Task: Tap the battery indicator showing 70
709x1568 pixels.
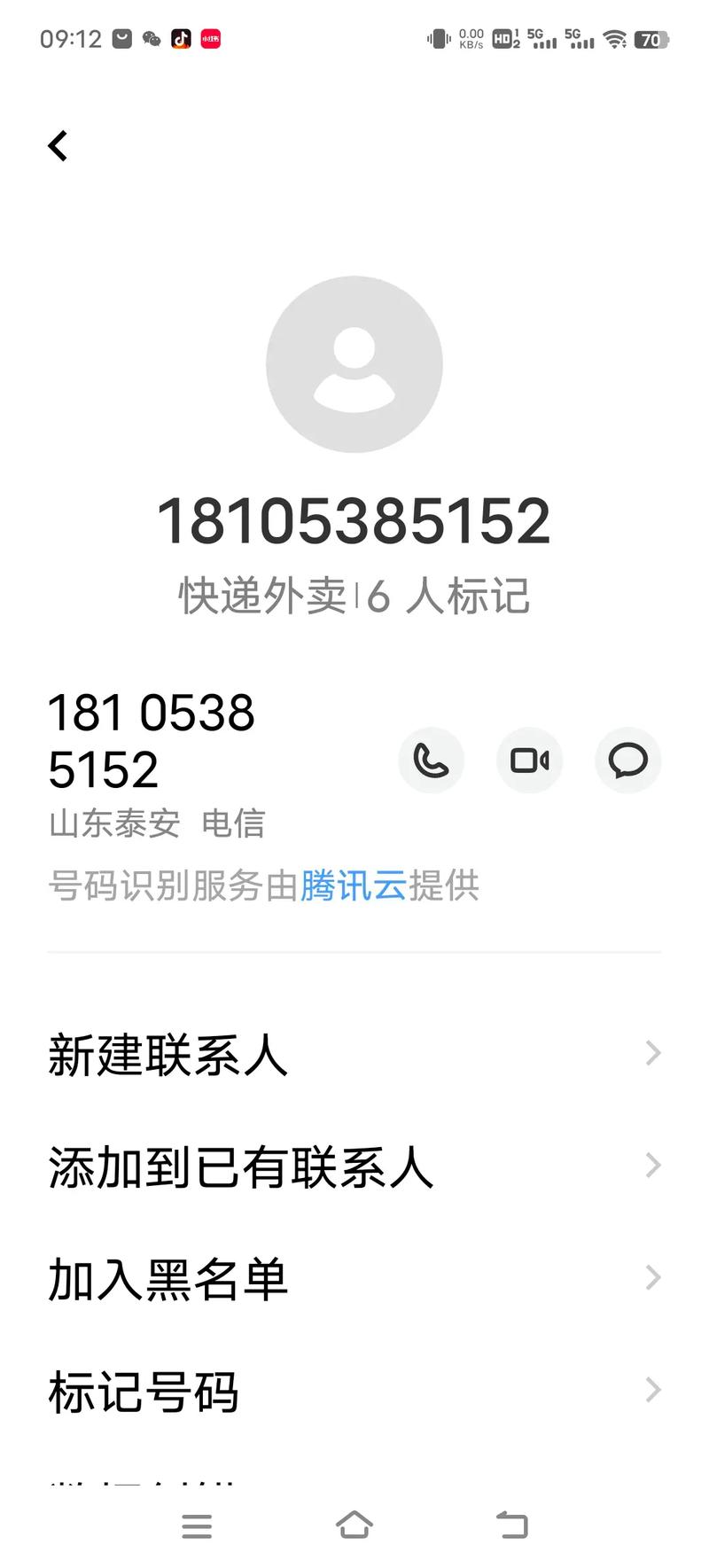Action: 654,39
